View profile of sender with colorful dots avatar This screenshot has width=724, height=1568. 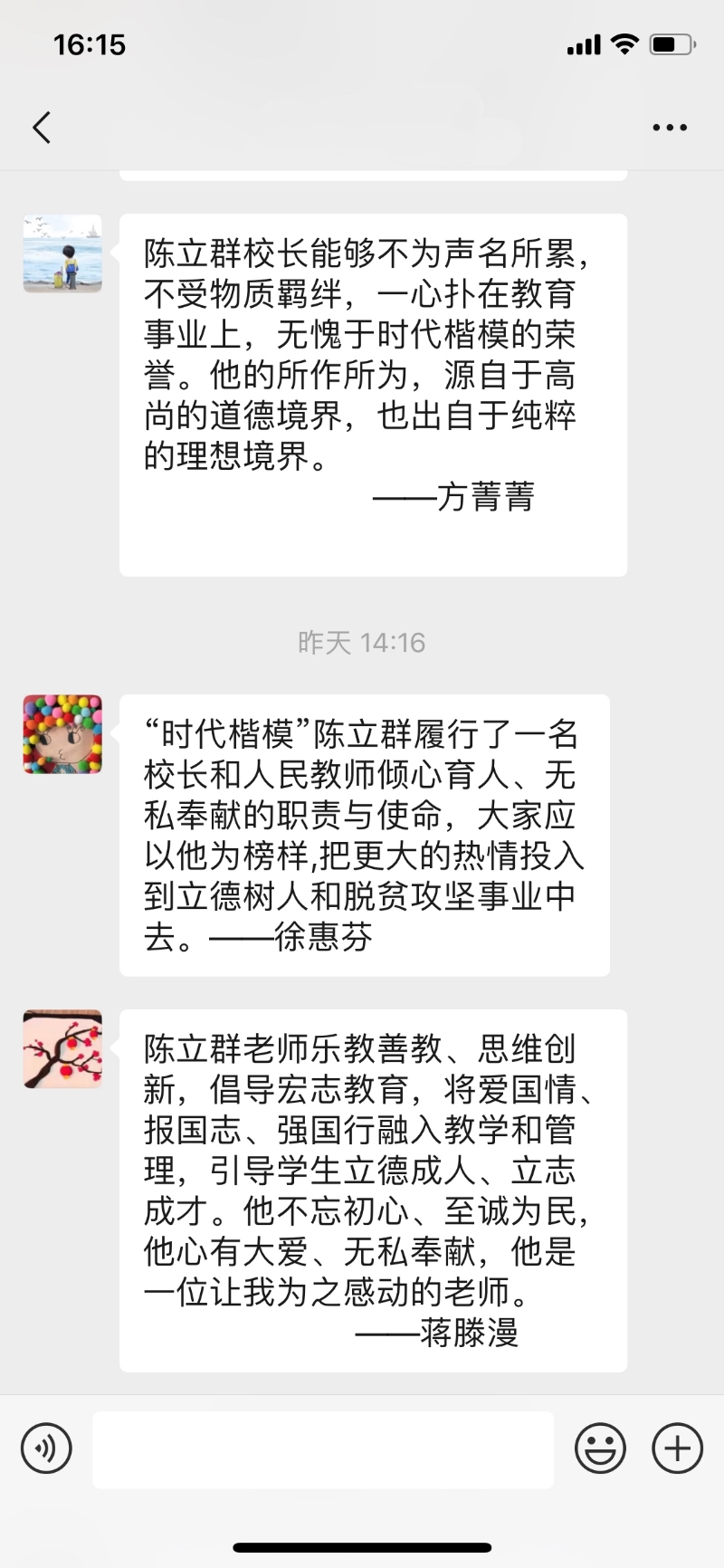pos(62,734)
